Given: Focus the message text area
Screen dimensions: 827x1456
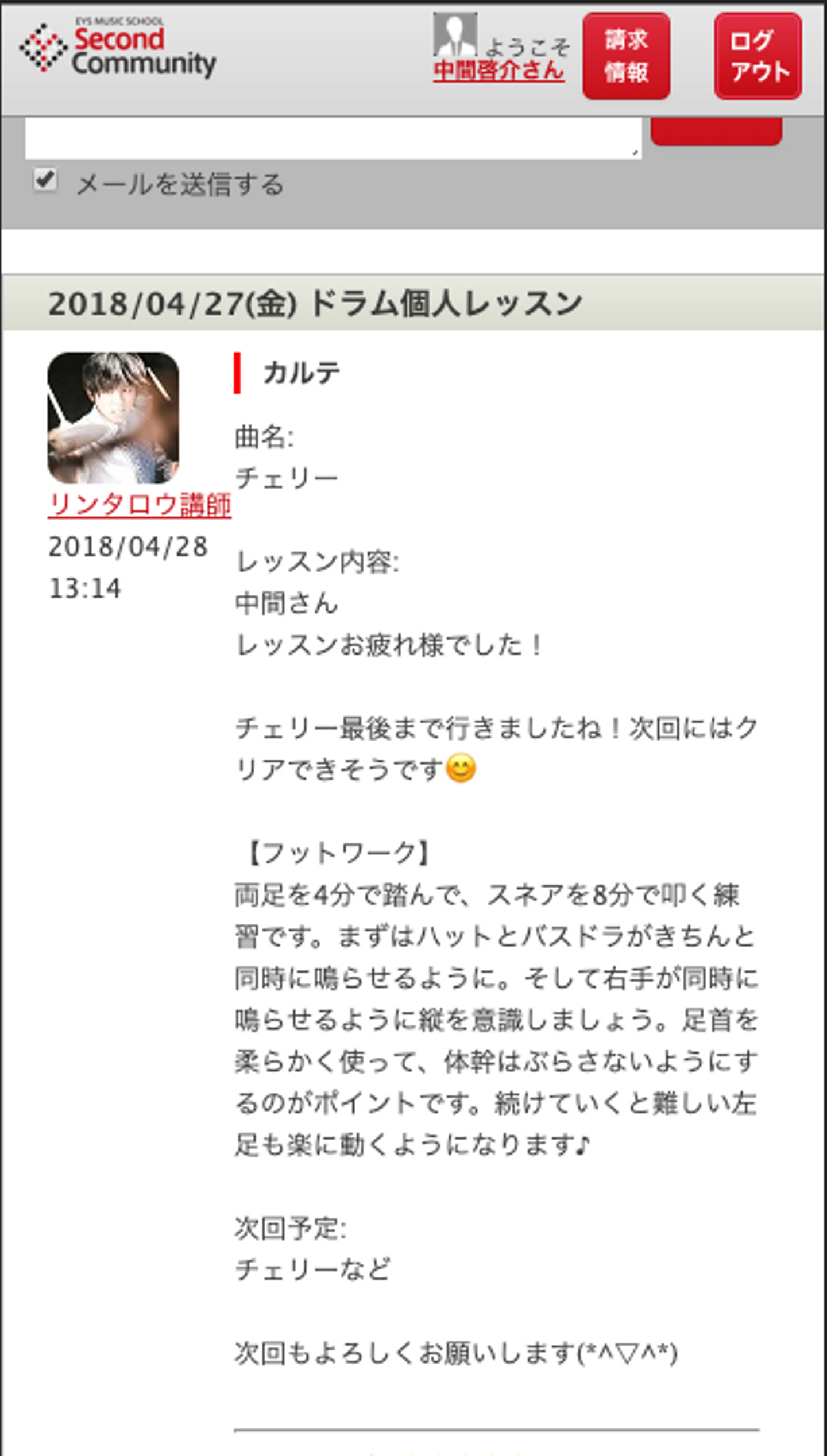Looking at the screenshot, I should click(x=333, y=139).
